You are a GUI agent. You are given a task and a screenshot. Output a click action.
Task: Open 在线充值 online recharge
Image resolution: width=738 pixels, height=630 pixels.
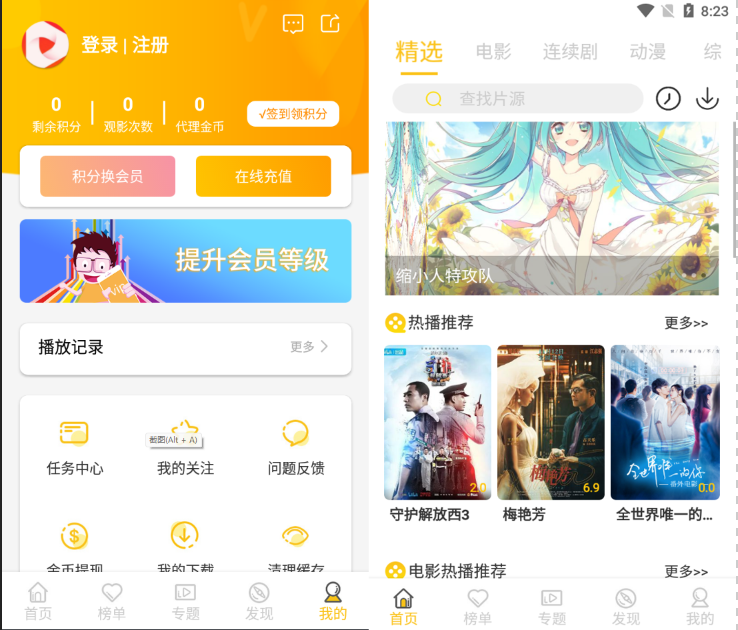click(x=263, y=176)
